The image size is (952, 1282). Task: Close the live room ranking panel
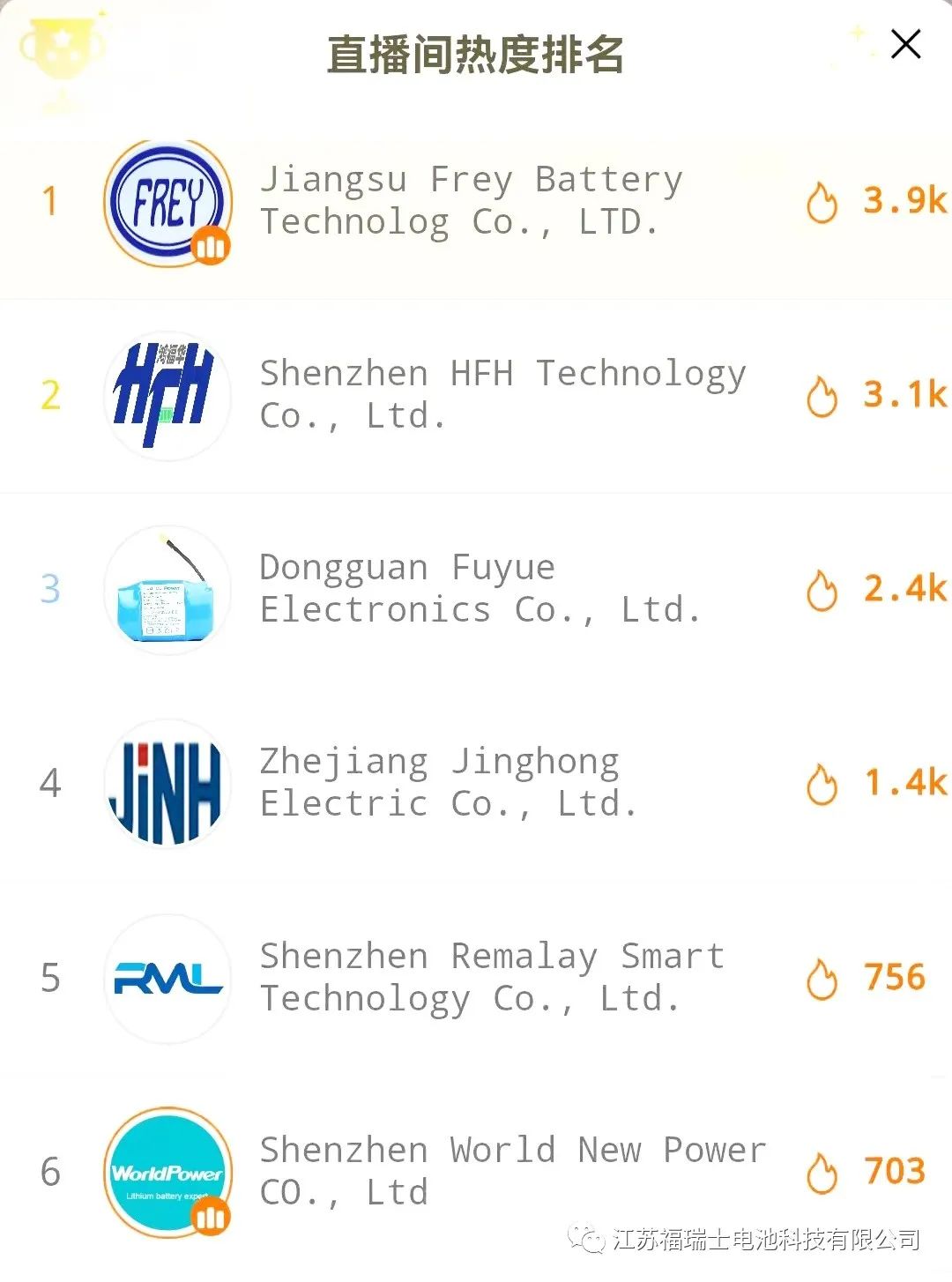[x=905, y=44]
